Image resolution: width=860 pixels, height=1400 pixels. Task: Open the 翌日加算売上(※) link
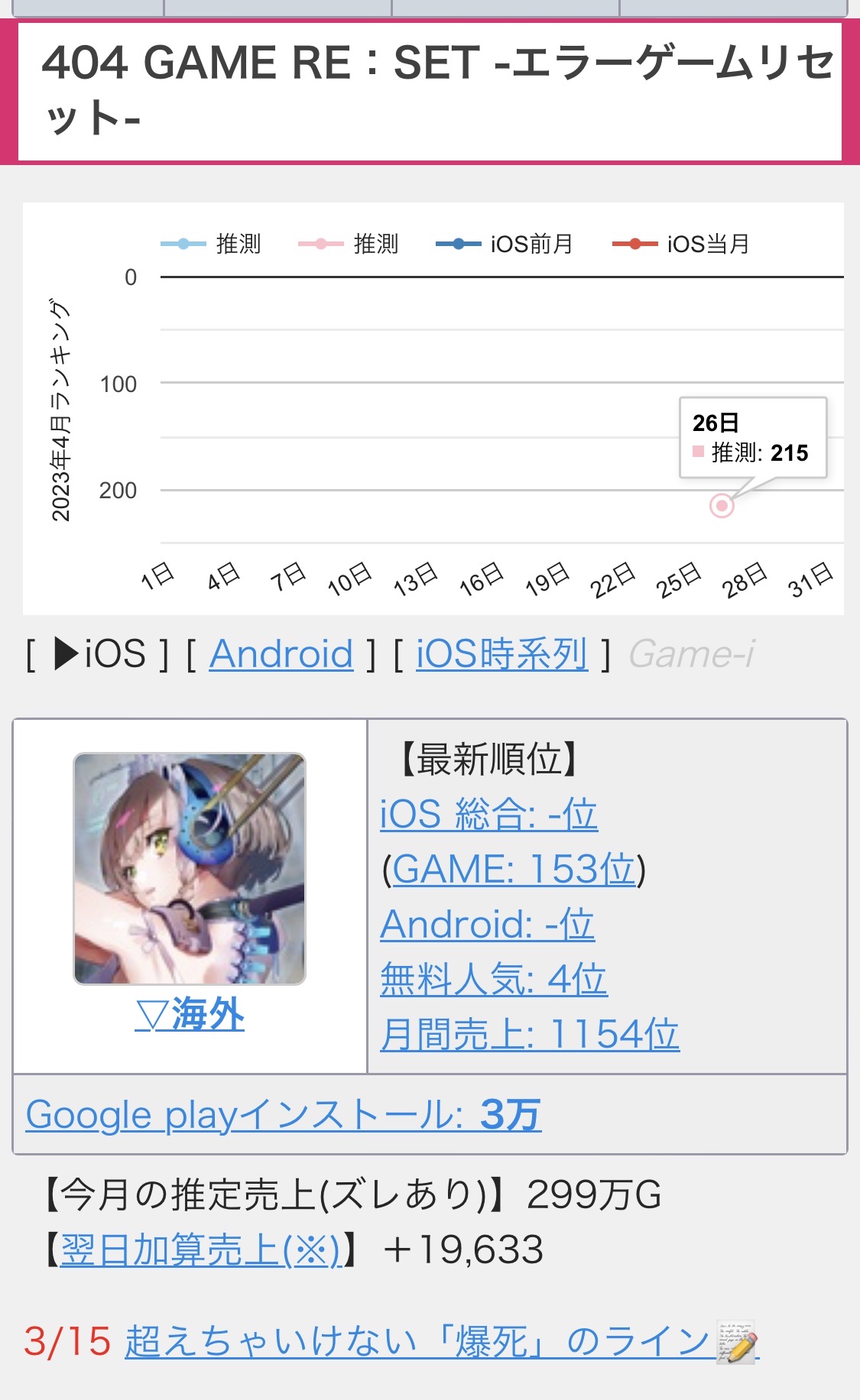pyautogui.click(x=200, y=1249)
